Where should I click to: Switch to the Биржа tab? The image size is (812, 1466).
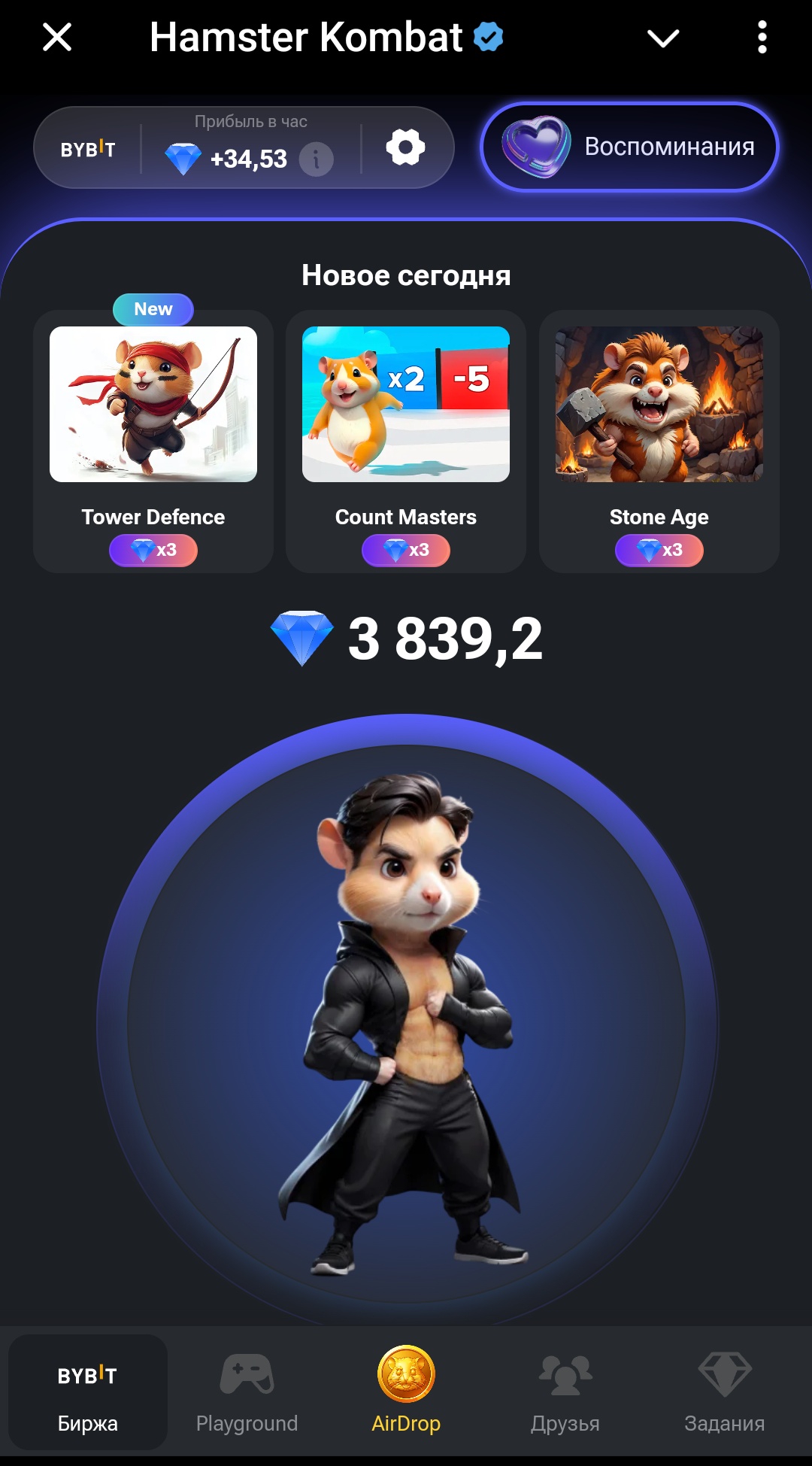tap(88, 1392)
